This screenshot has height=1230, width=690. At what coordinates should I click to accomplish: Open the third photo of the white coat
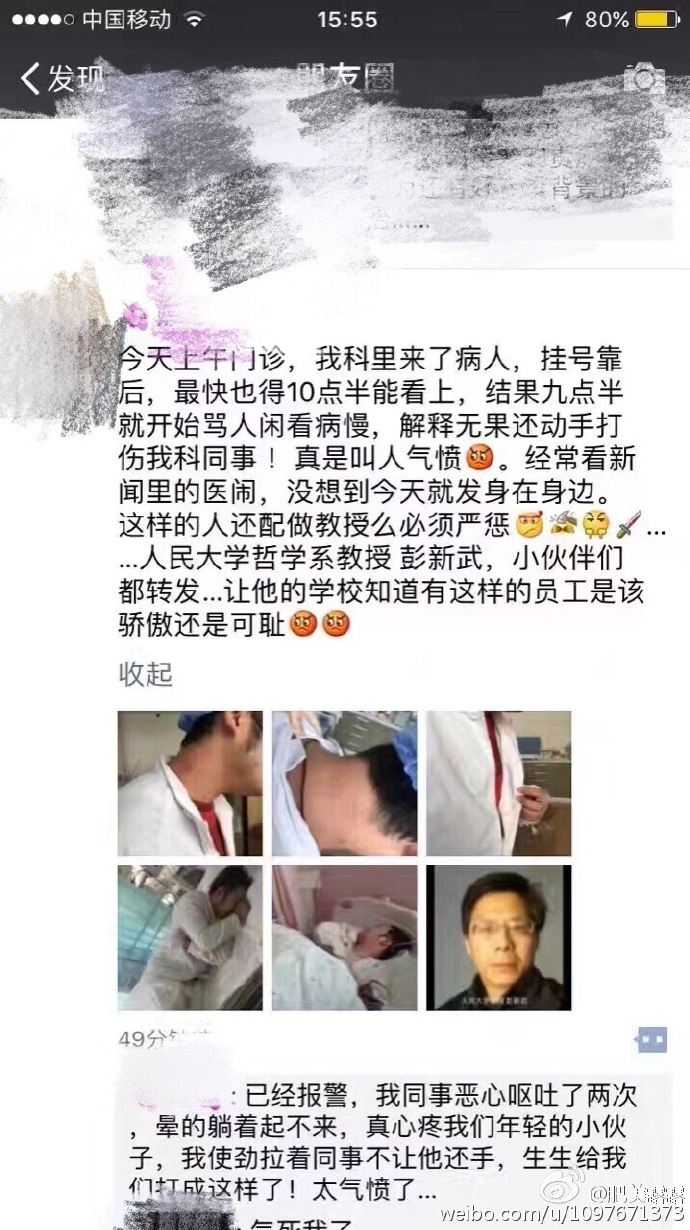(x=498, y=783)
